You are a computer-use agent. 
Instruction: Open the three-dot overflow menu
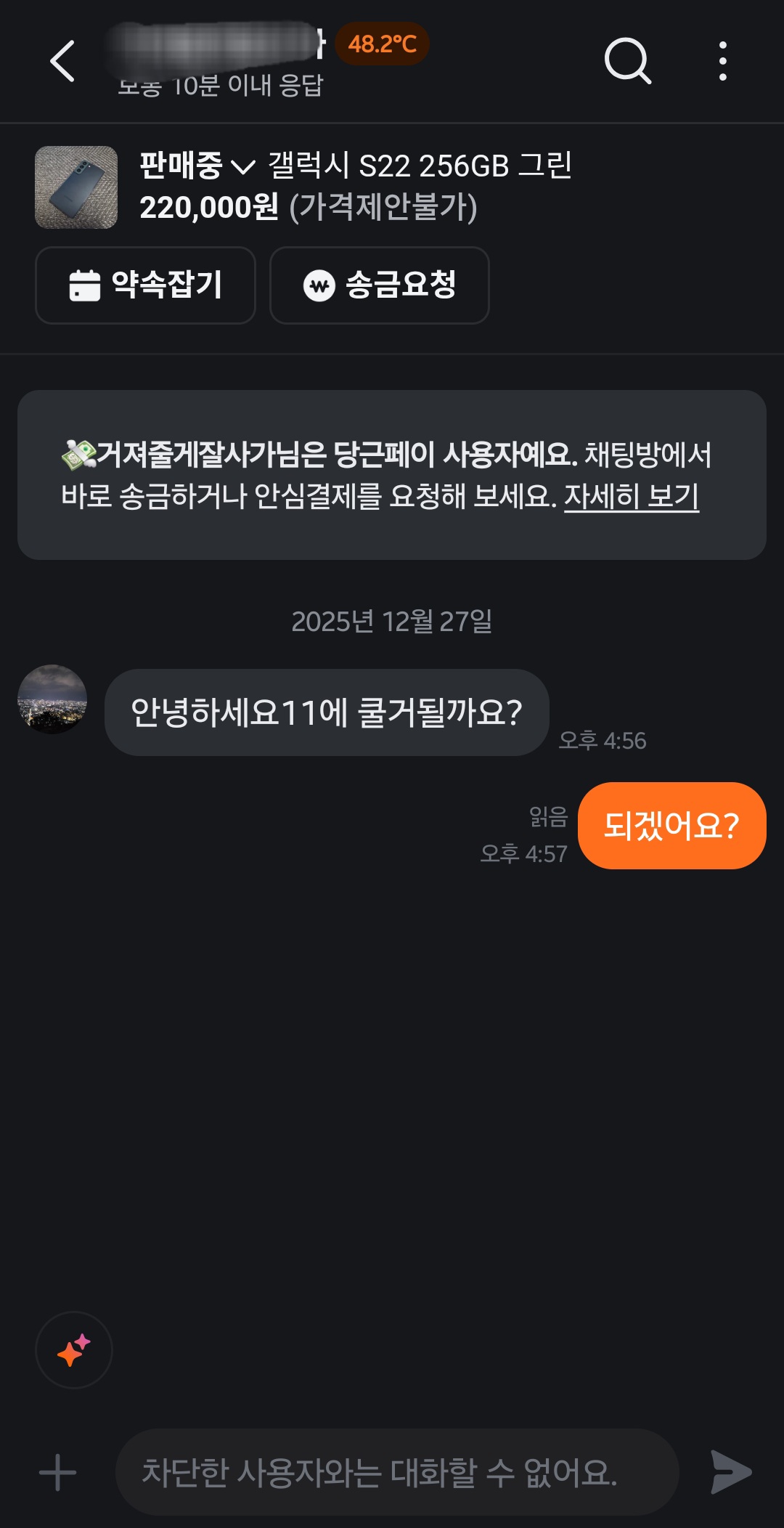coord(722,61)
